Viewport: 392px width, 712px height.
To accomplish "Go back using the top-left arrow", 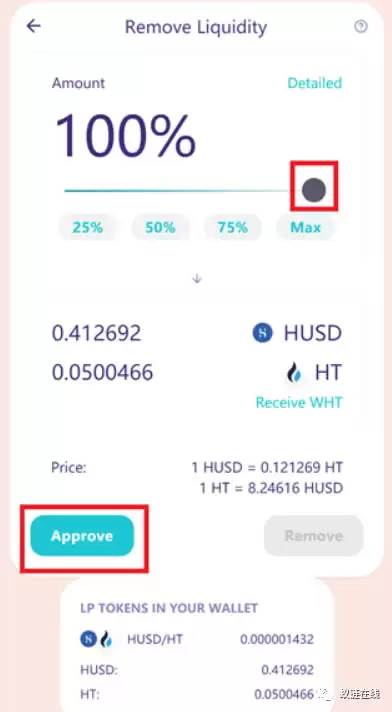I will tap(34, 26).
